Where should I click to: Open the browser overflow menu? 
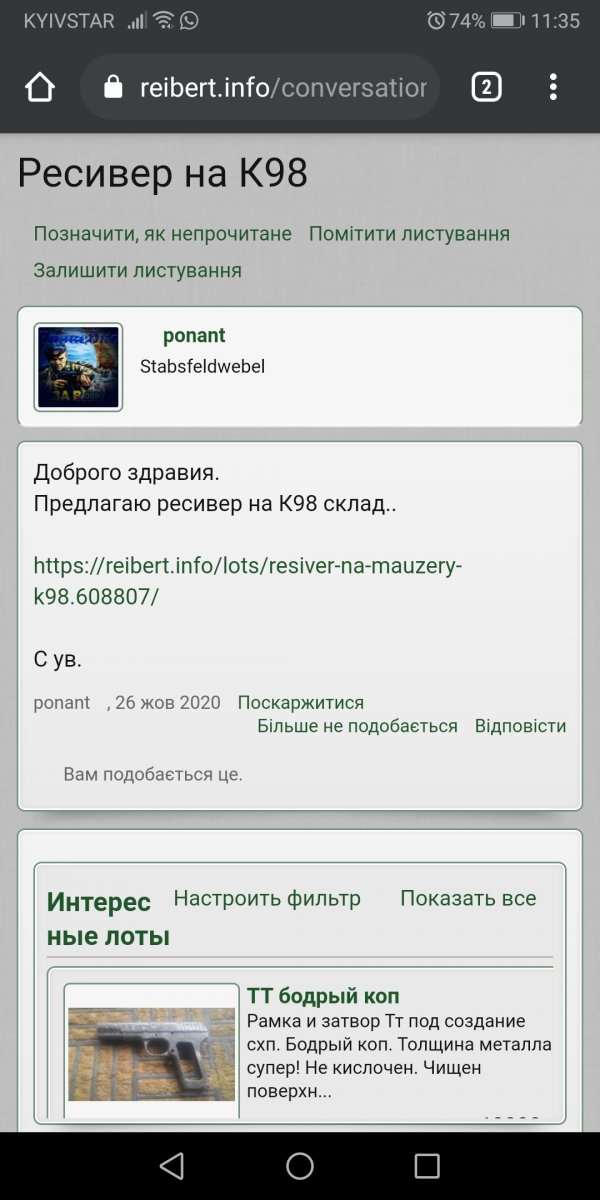pos(553,88)
